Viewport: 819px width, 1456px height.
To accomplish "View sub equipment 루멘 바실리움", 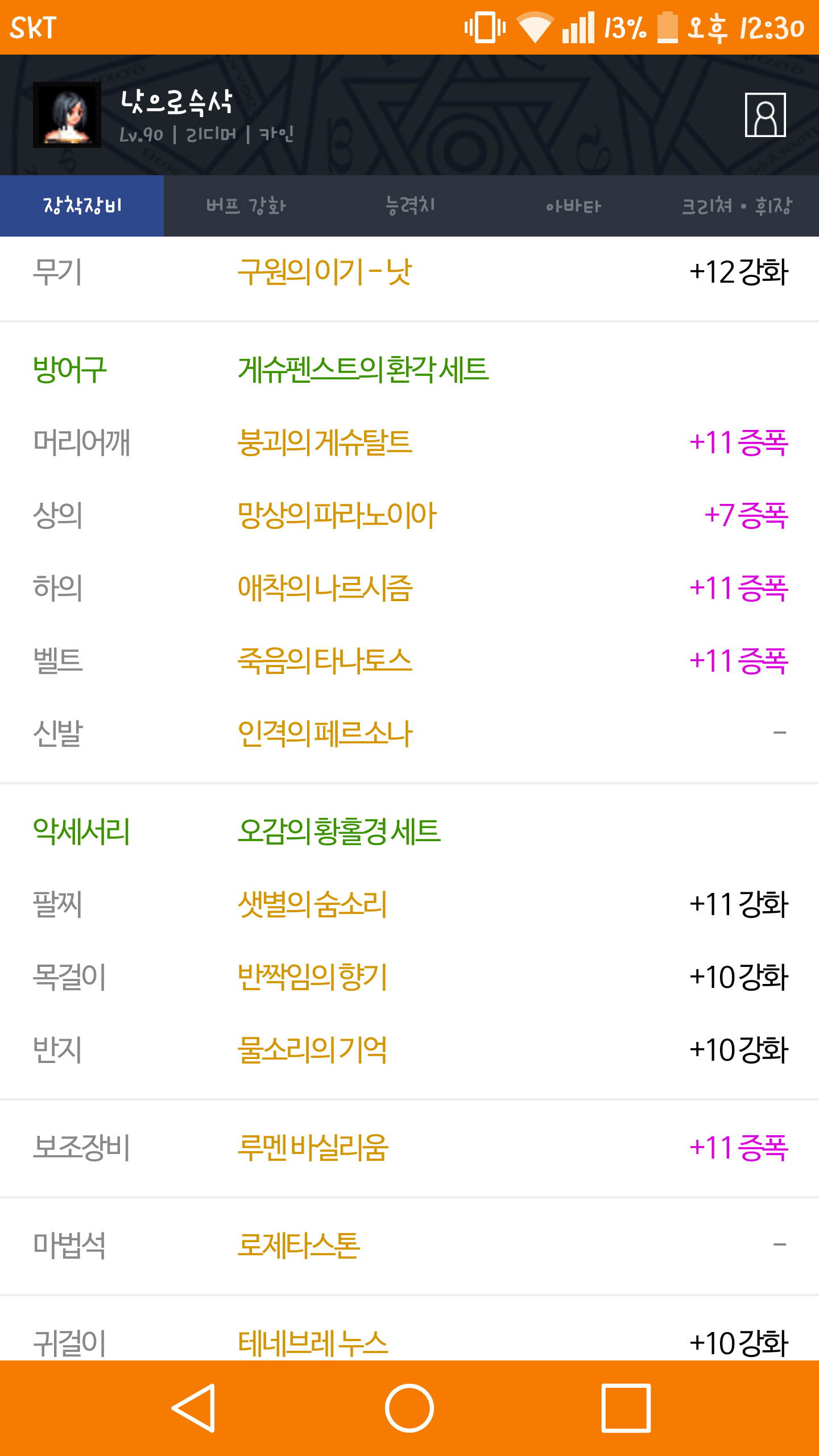I will tap(313, 1148).
